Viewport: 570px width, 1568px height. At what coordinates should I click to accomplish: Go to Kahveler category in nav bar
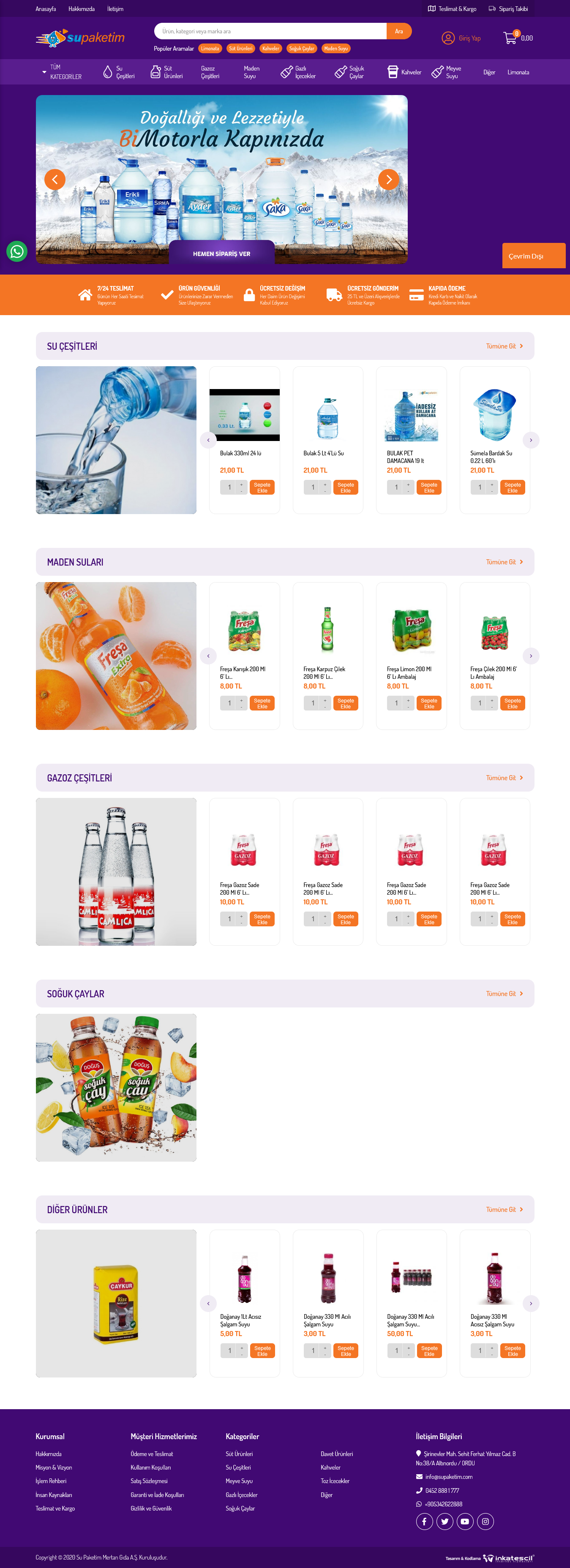(404, 72)
